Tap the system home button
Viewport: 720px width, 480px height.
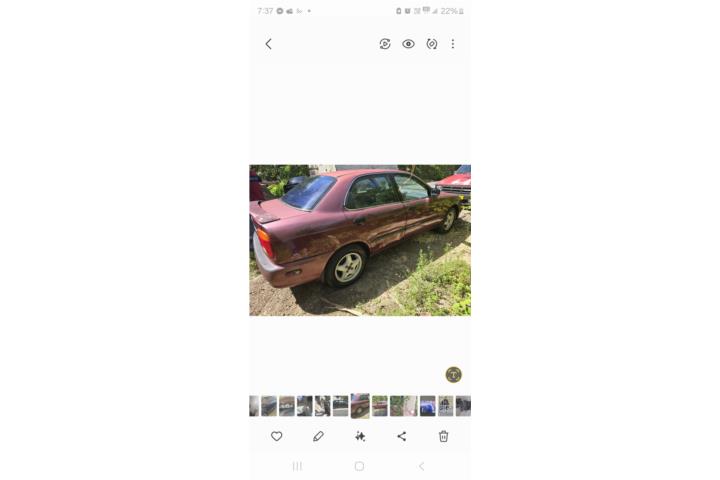(x=359, y=466)
